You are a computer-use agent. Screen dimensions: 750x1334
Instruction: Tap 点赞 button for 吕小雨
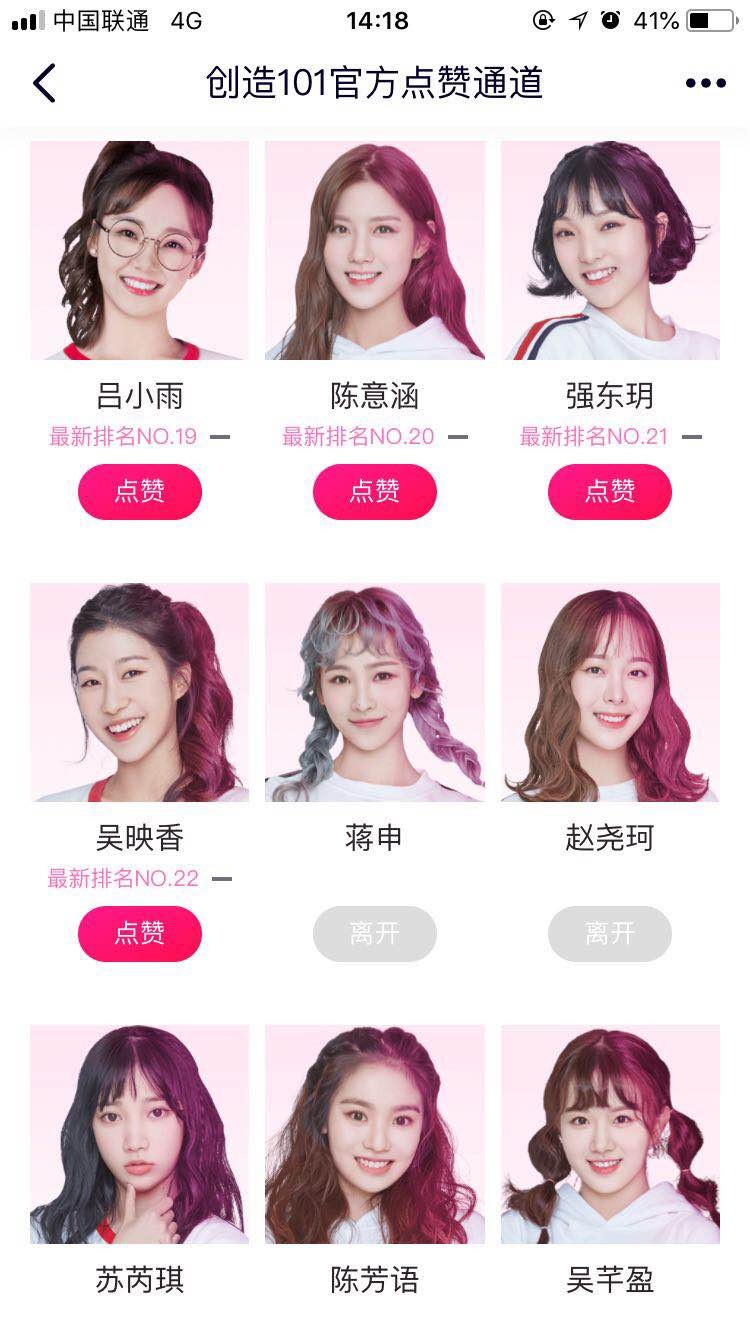(x=140, y=491)
